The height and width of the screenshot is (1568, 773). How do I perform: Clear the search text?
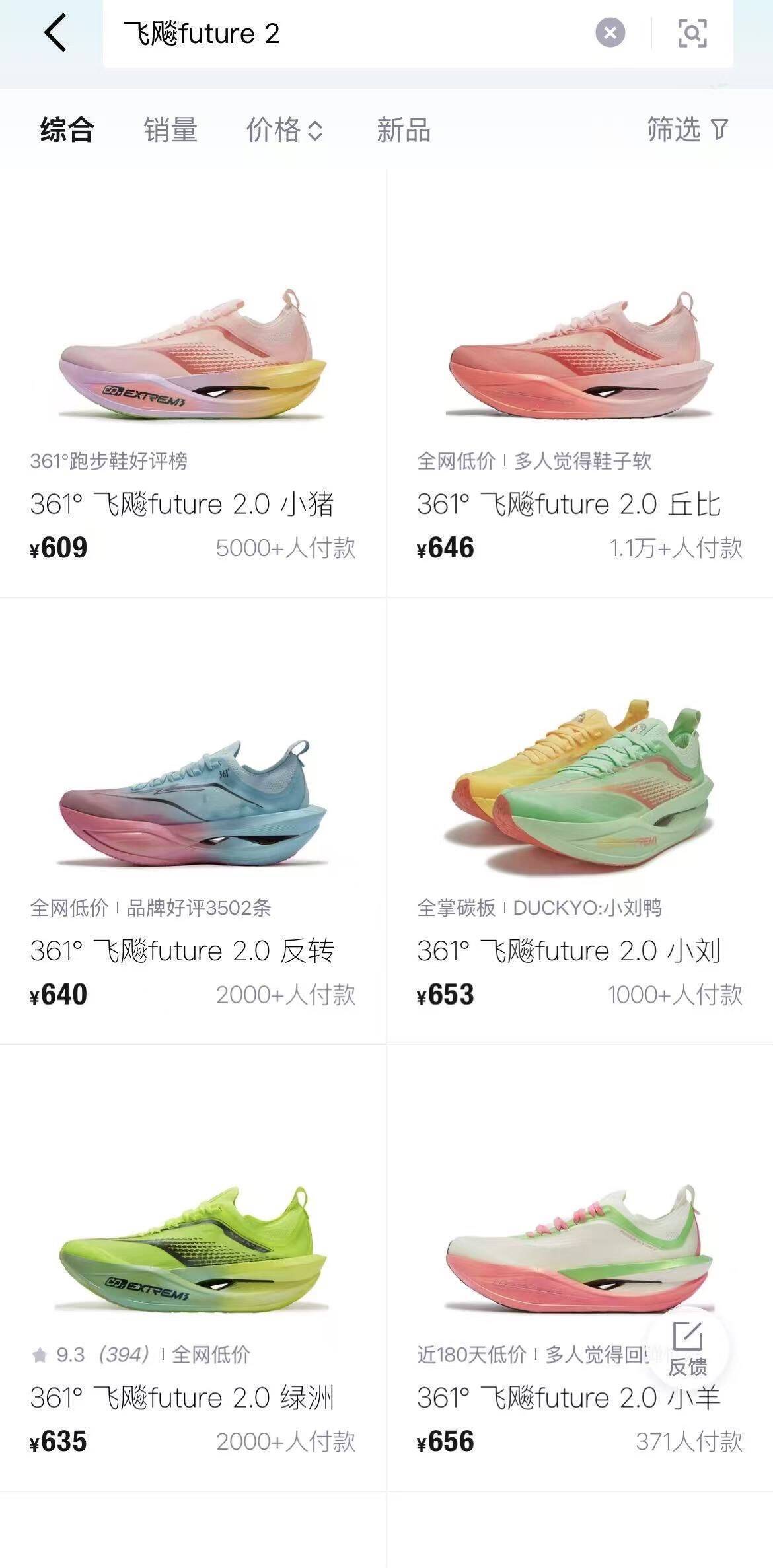[x=610, y=33]
